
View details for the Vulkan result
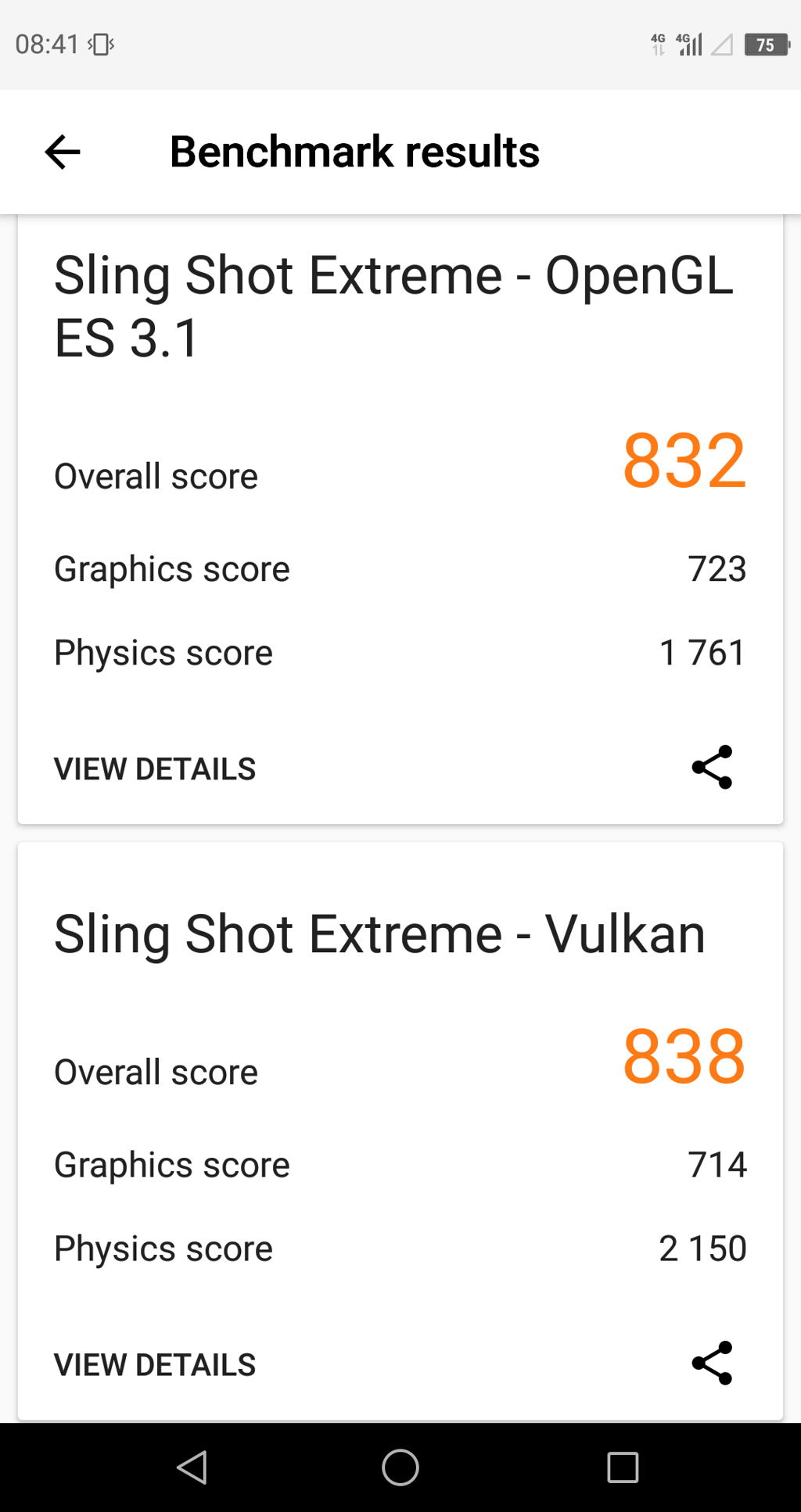155,1365
